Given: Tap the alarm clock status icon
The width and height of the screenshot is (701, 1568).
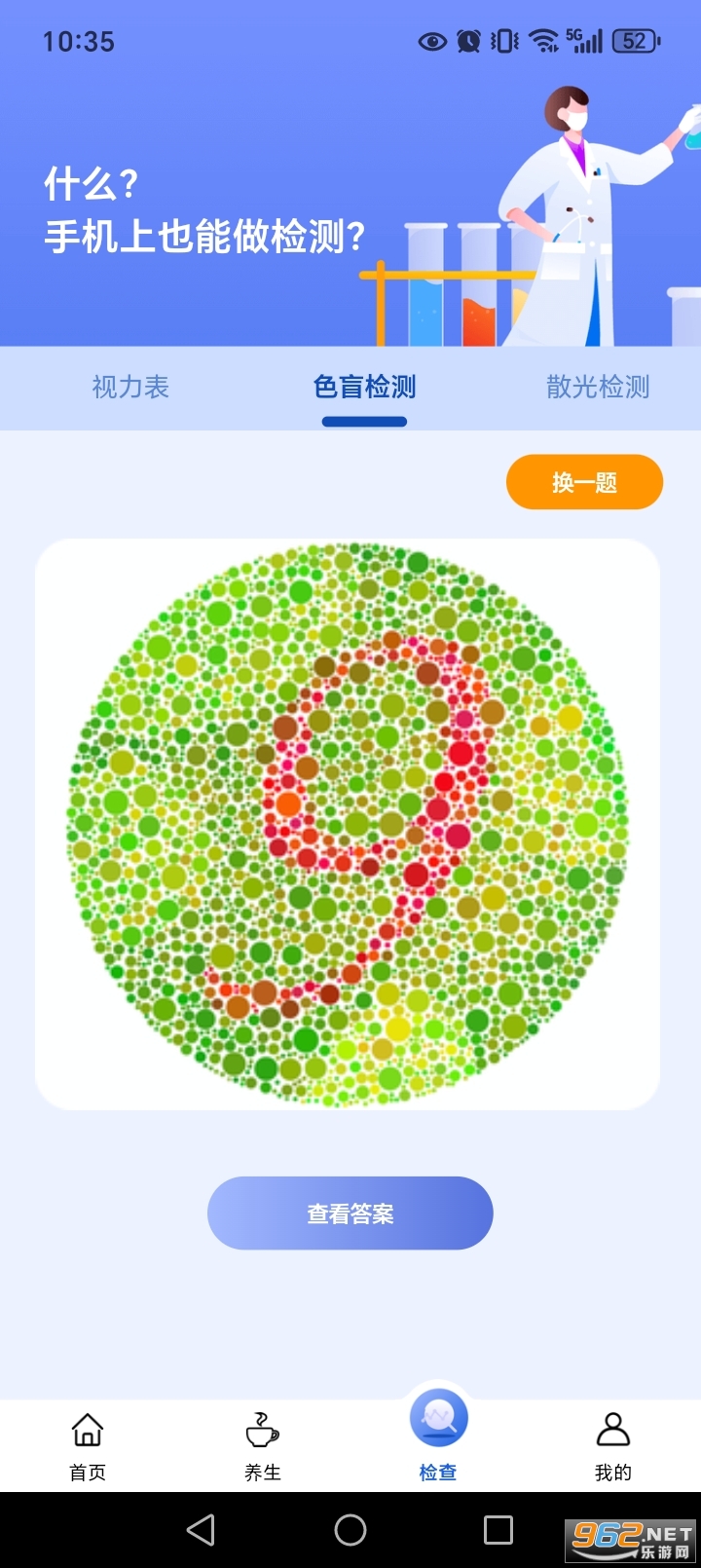Looking at the screenshot, I should tap(467, 41).
